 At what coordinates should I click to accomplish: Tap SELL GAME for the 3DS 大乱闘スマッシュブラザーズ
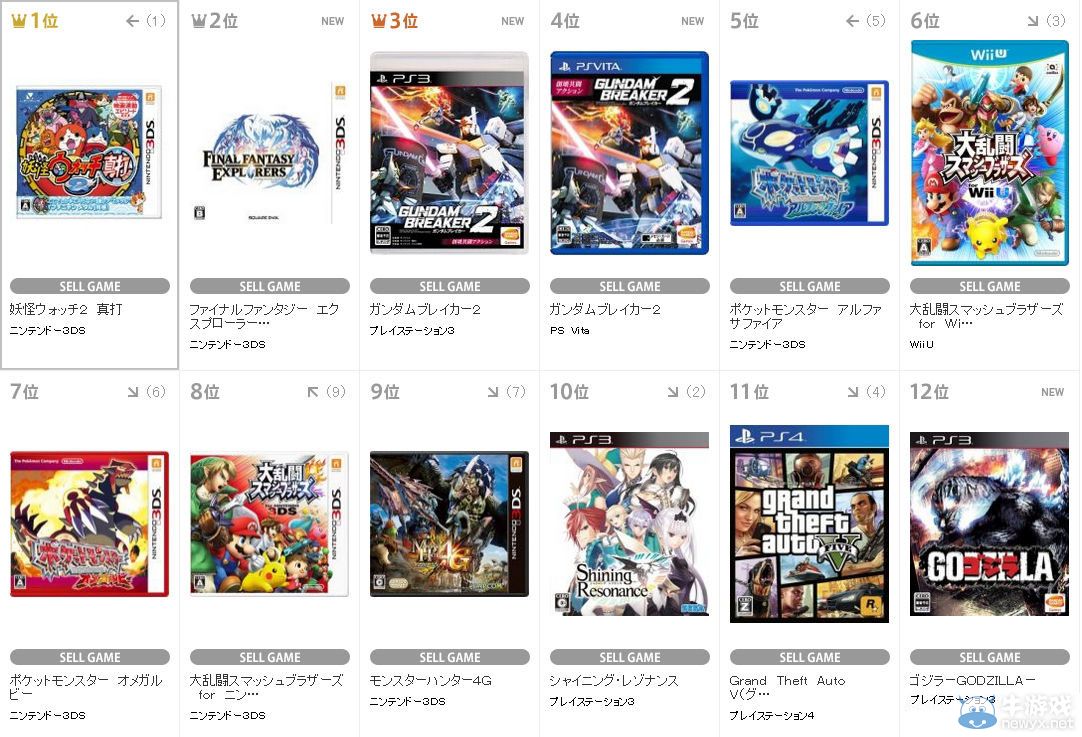click(270, 657)
